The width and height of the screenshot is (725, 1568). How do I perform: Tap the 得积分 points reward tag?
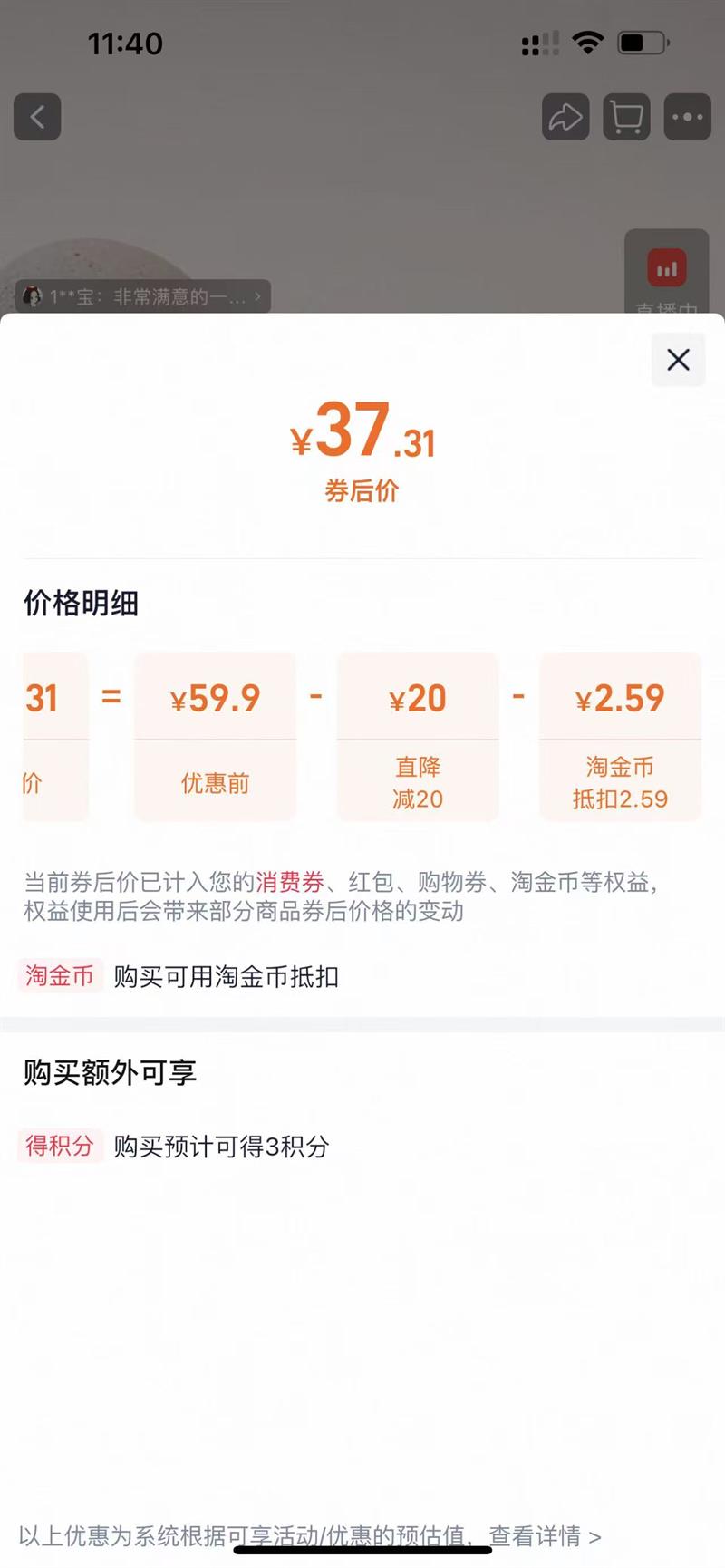[x=60, y=1146]
